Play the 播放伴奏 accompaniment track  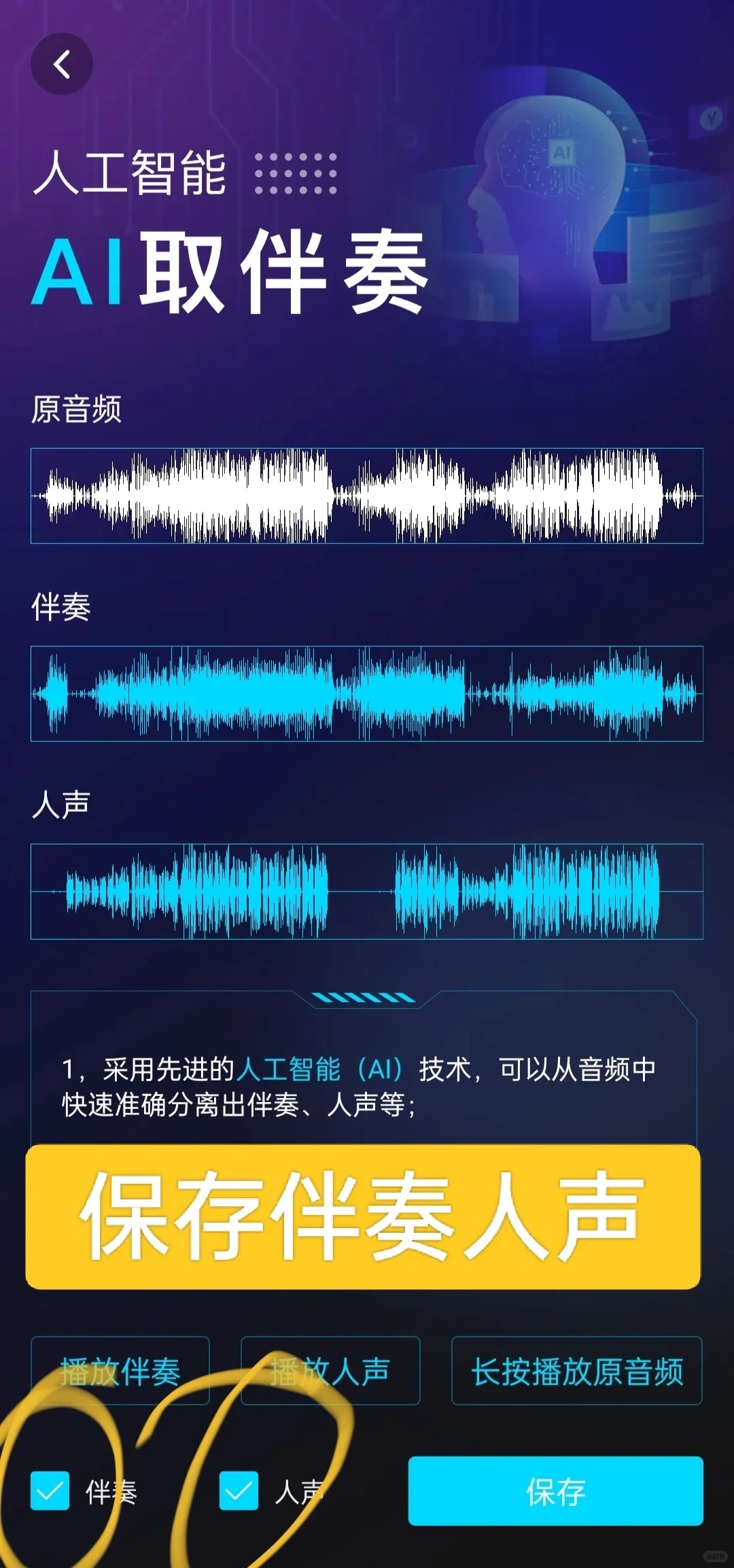(x=120, y=1371)
